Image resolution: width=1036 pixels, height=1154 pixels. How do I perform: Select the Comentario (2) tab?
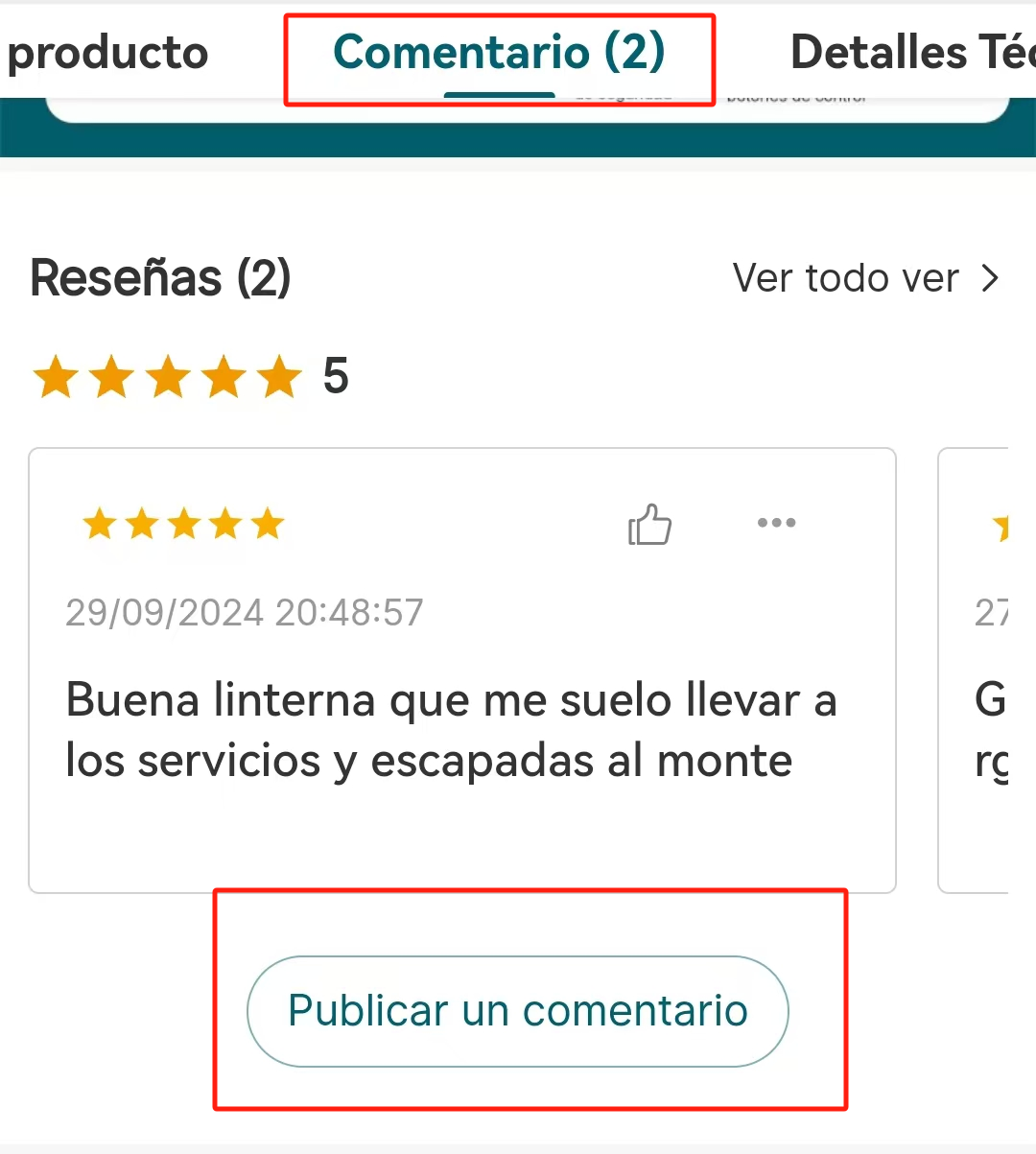[499, 53]
